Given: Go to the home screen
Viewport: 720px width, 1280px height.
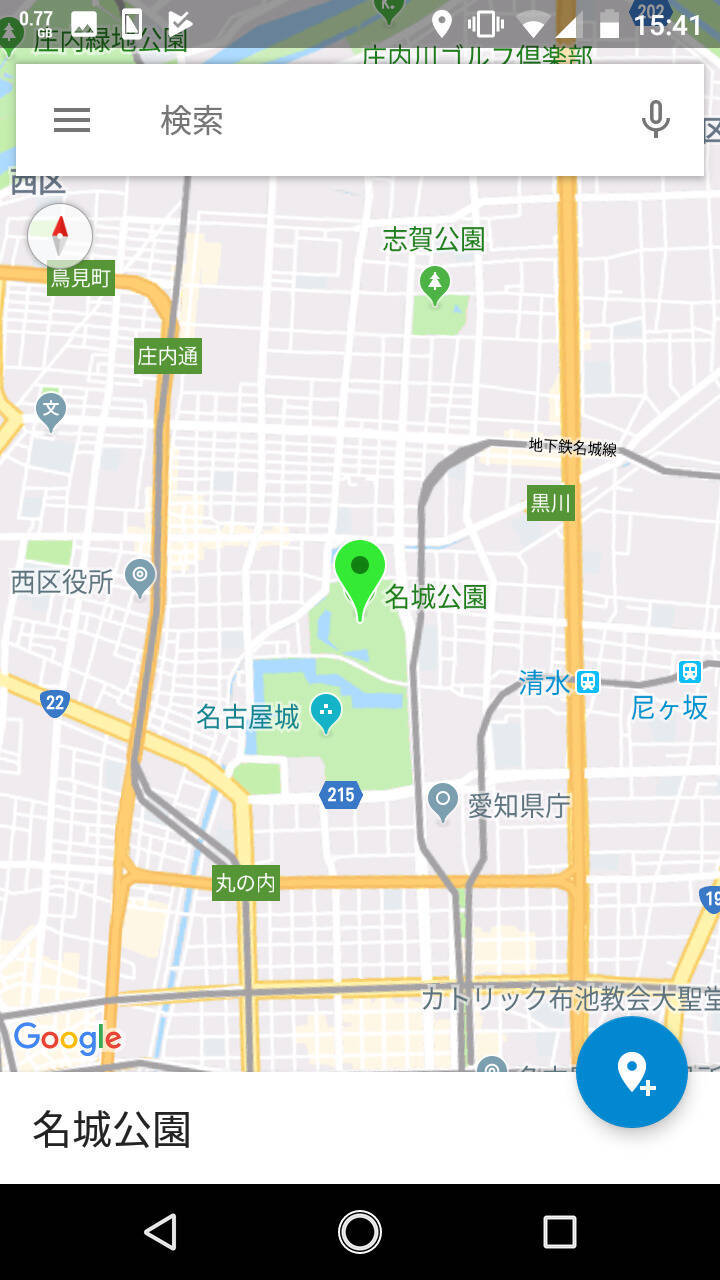Looking at the screenshot, I should coord(360,1232).
